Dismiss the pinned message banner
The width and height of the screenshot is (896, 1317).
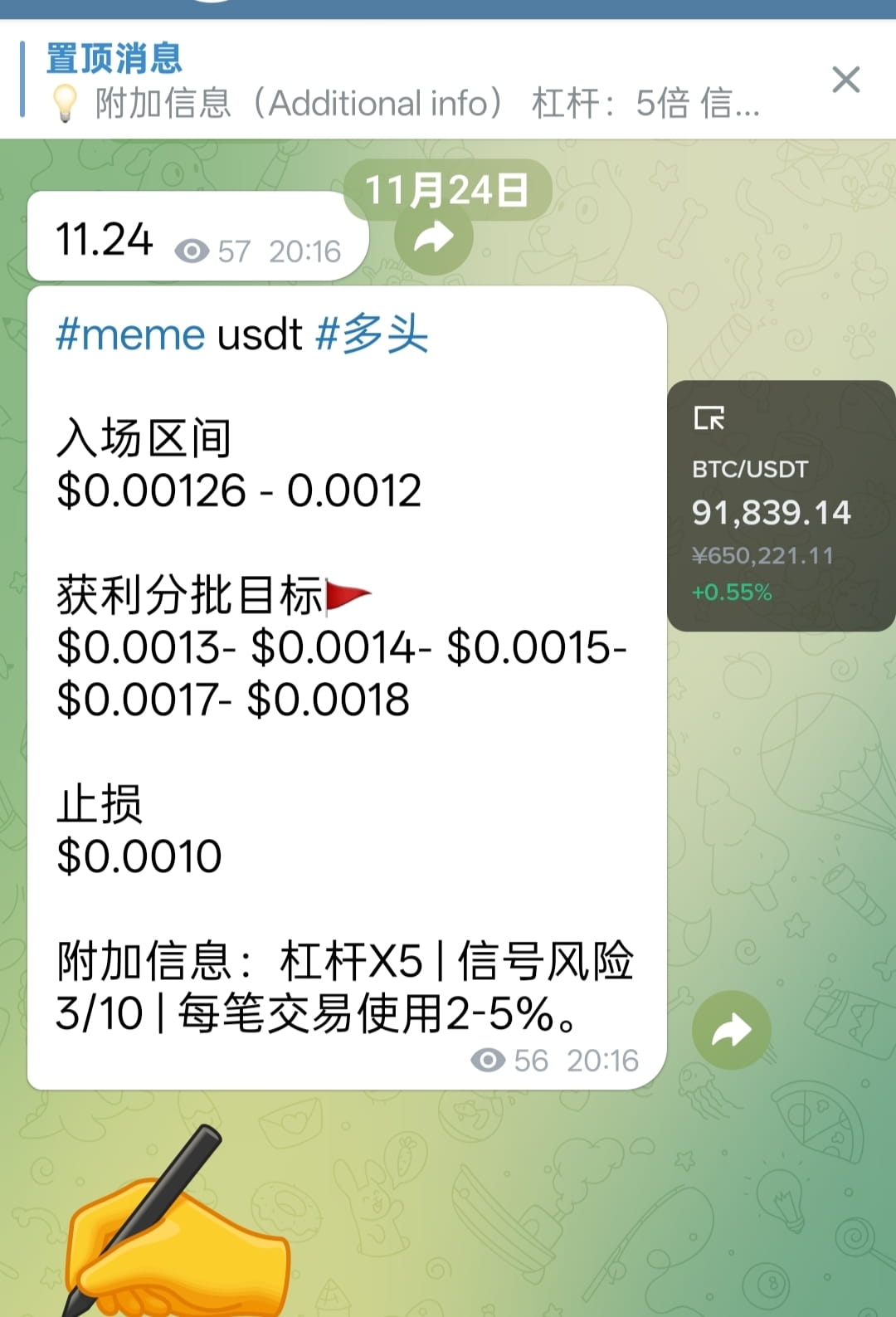pos(845,80)
